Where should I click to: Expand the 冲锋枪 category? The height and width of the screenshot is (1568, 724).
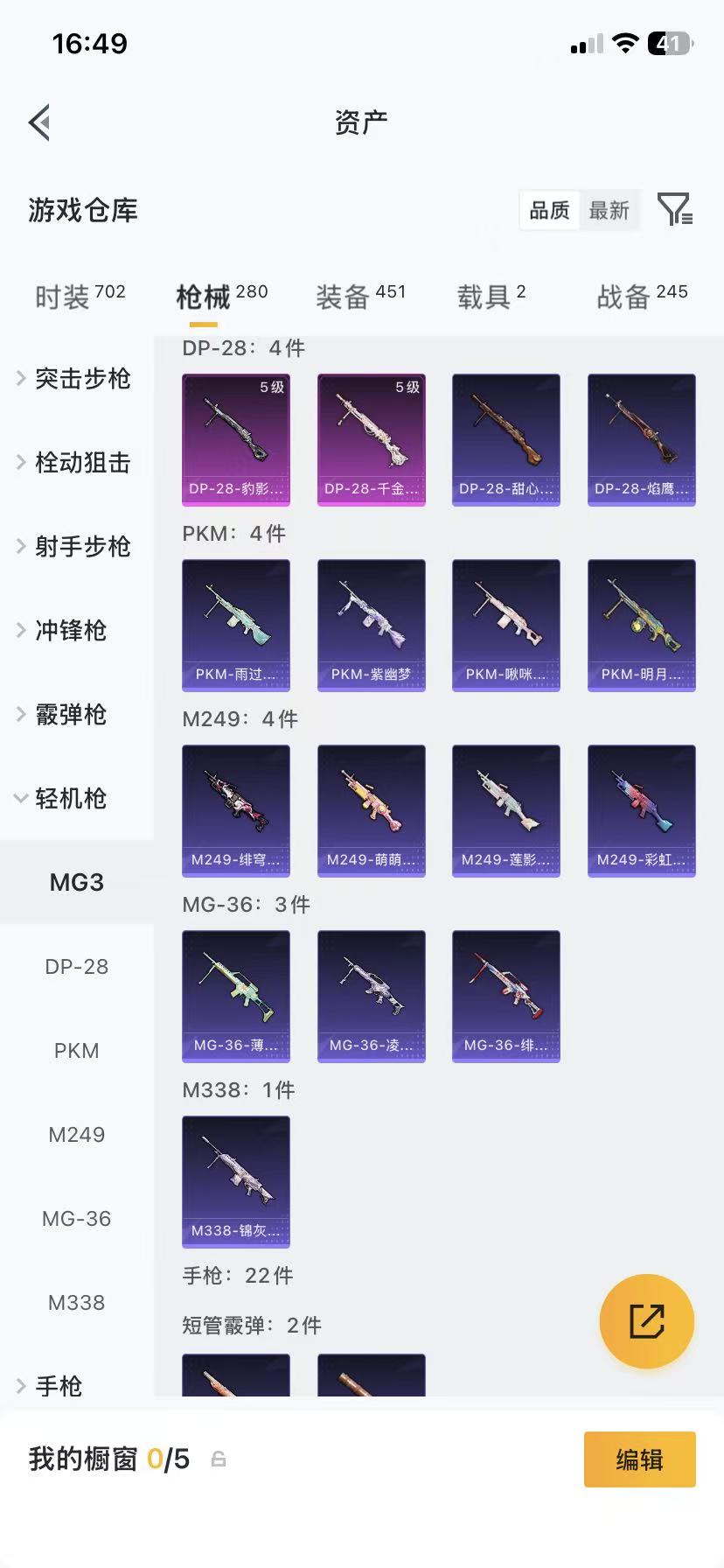[x=70, y=631]
